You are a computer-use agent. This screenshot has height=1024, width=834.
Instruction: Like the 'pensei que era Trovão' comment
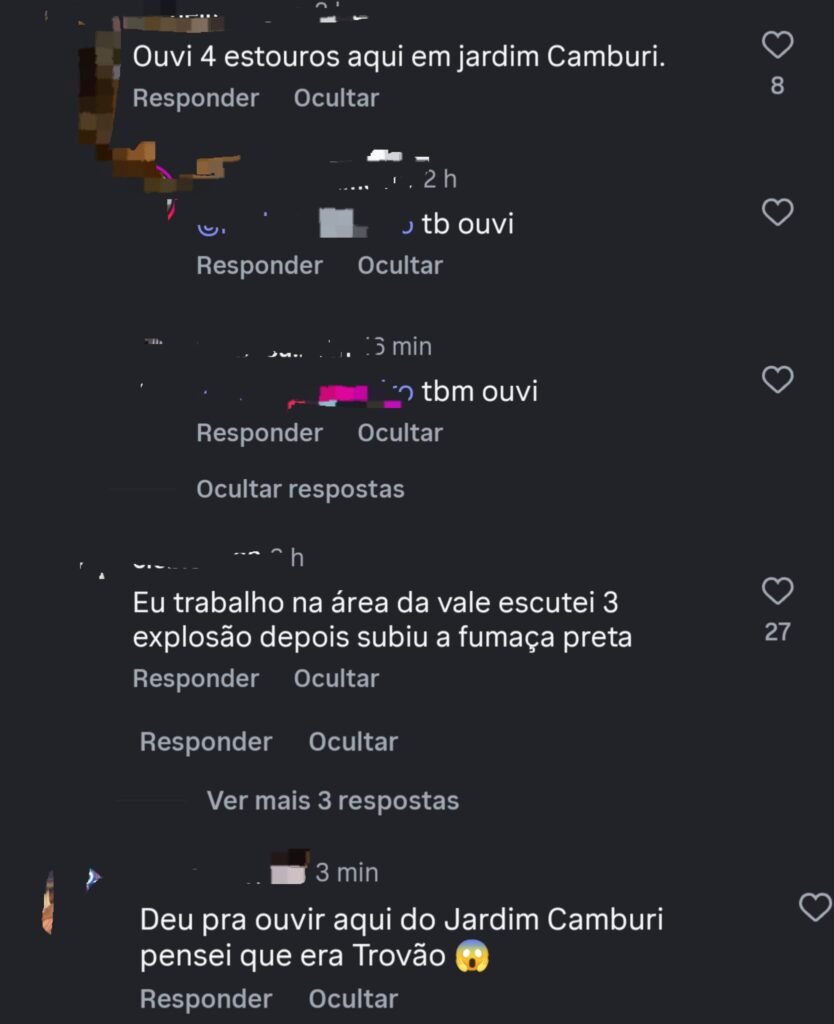815,907
